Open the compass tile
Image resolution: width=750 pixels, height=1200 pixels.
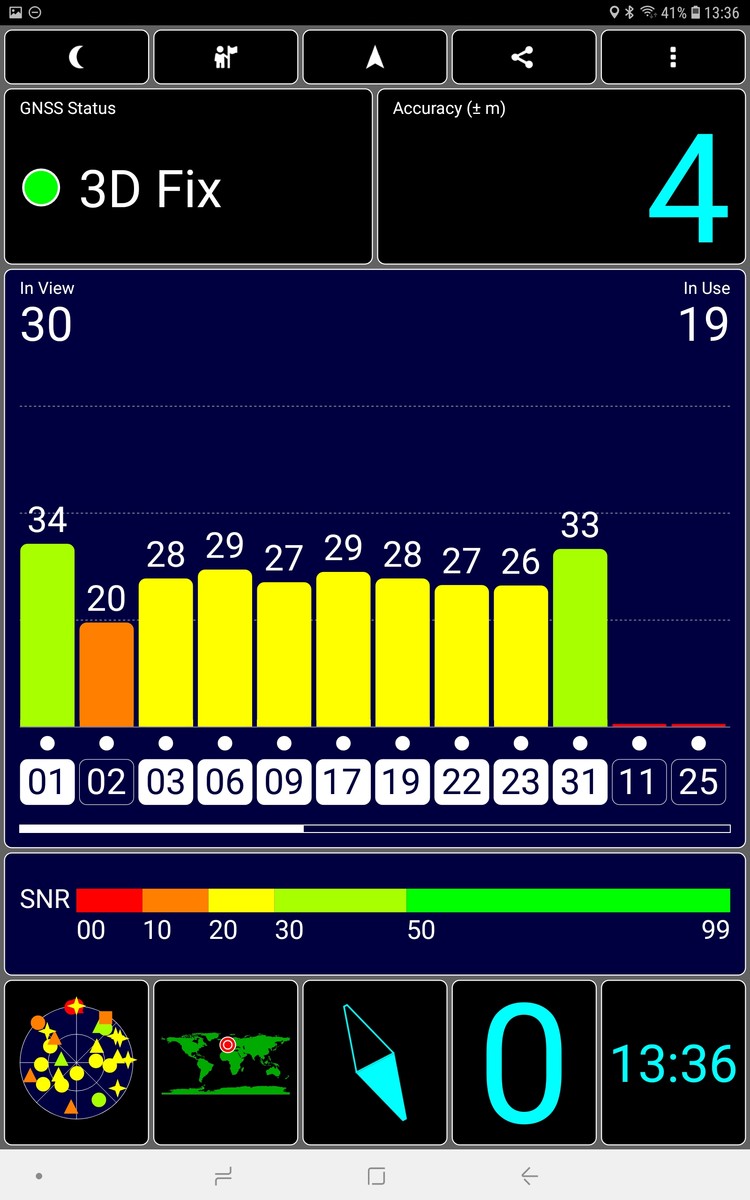[375, 1062]
